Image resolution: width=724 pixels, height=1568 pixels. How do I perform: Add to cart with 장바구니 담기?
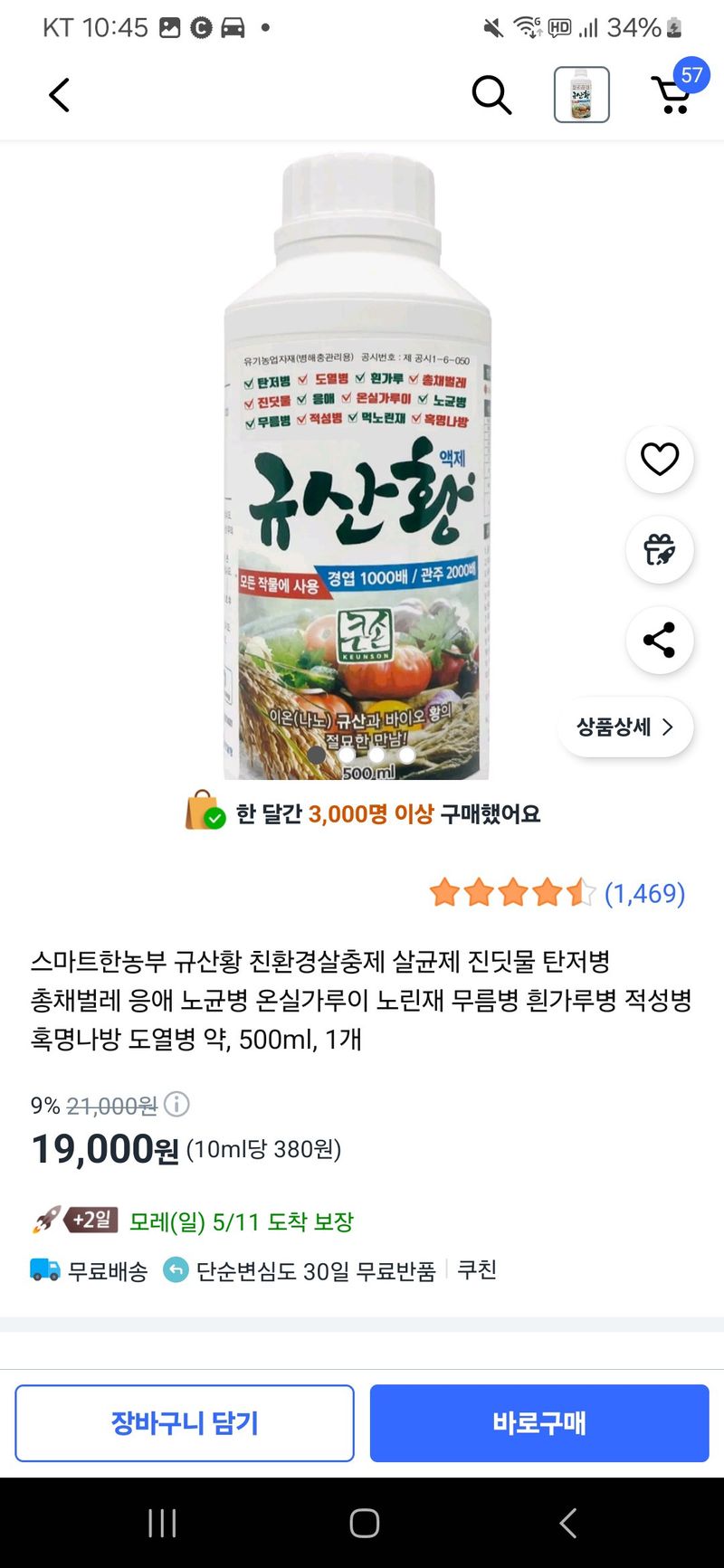pos(185,1423)
